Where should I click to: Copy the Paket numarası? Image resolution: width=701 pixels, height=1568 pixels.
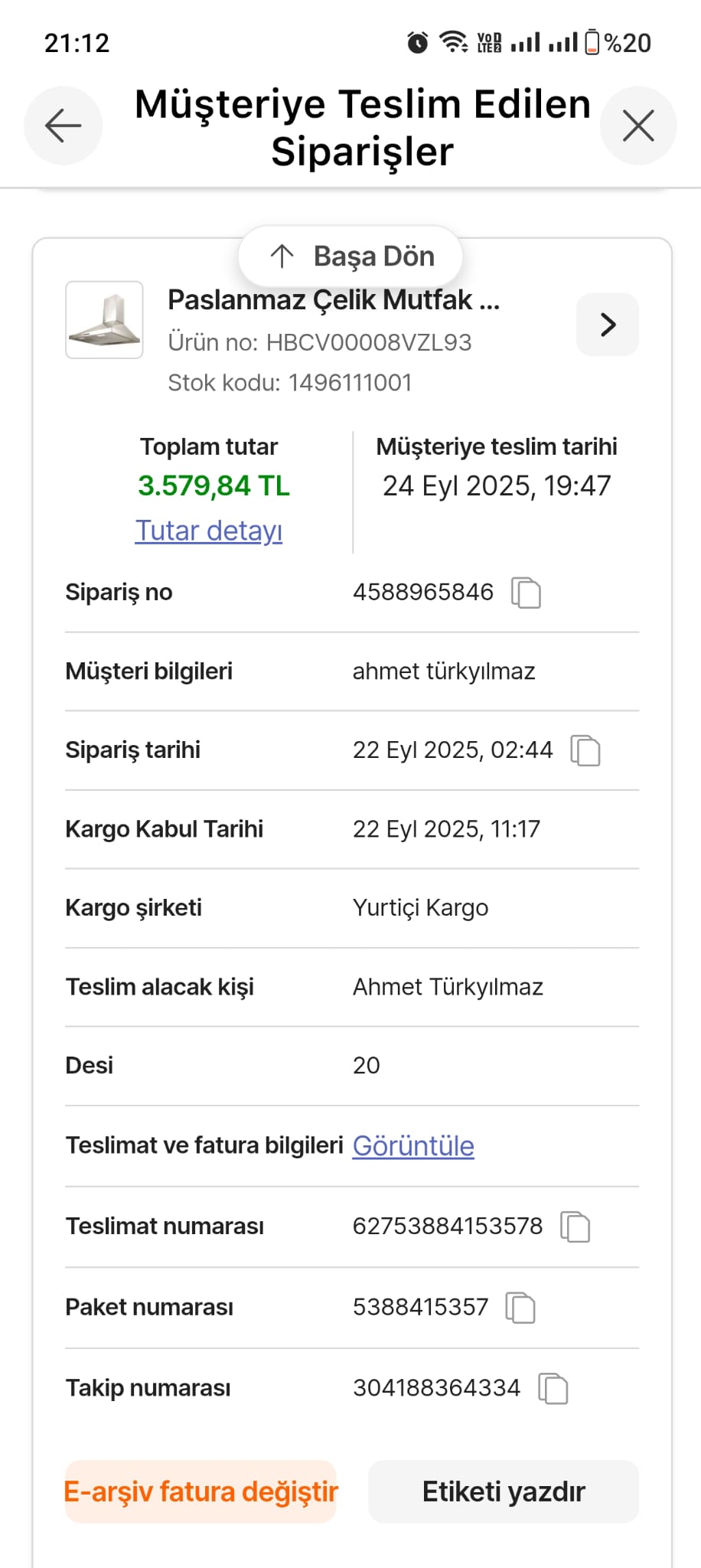click(x=520, y=1308)
